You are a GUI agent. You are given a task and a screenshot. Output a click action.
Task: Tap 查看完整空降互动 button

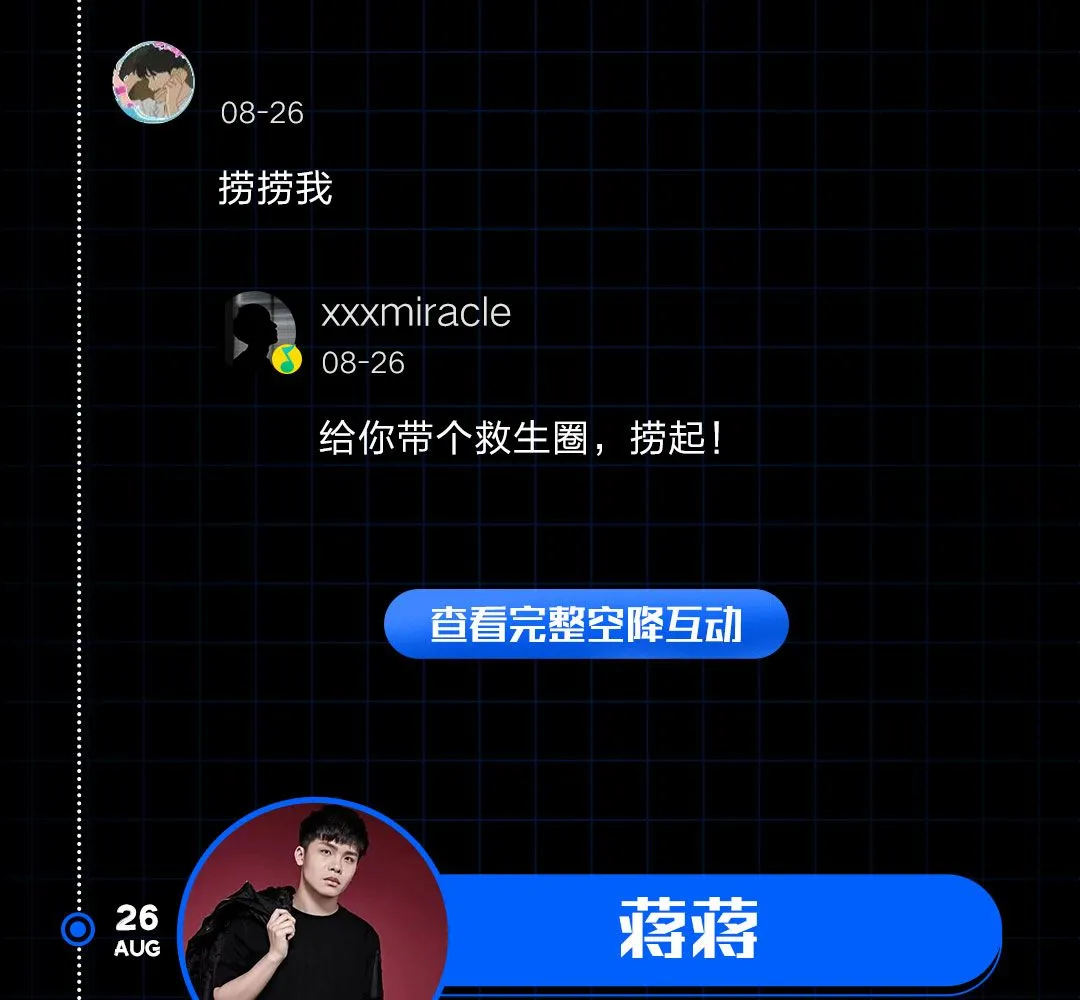click(x=586, y=624)
